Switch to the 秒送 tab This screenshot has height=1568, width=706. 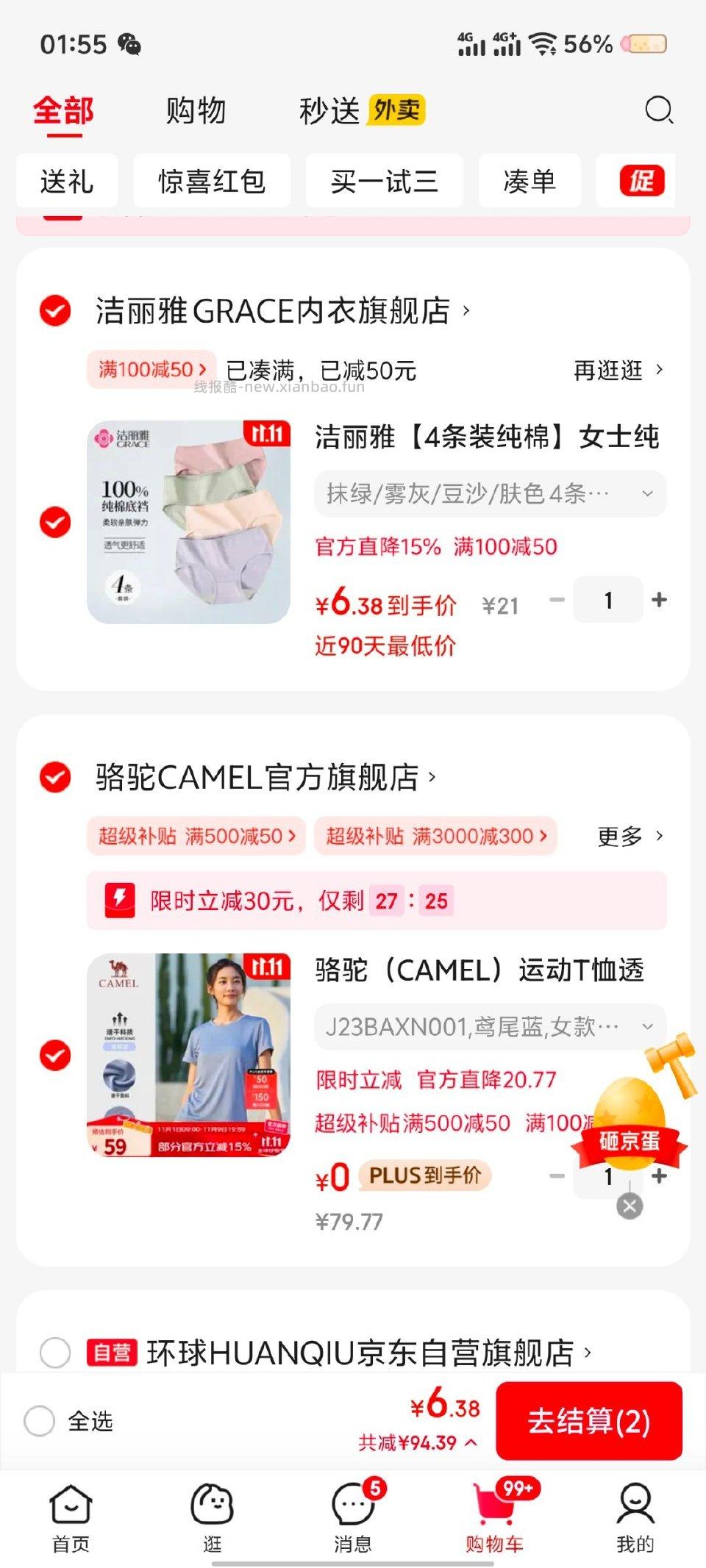[x=329, y=110]
